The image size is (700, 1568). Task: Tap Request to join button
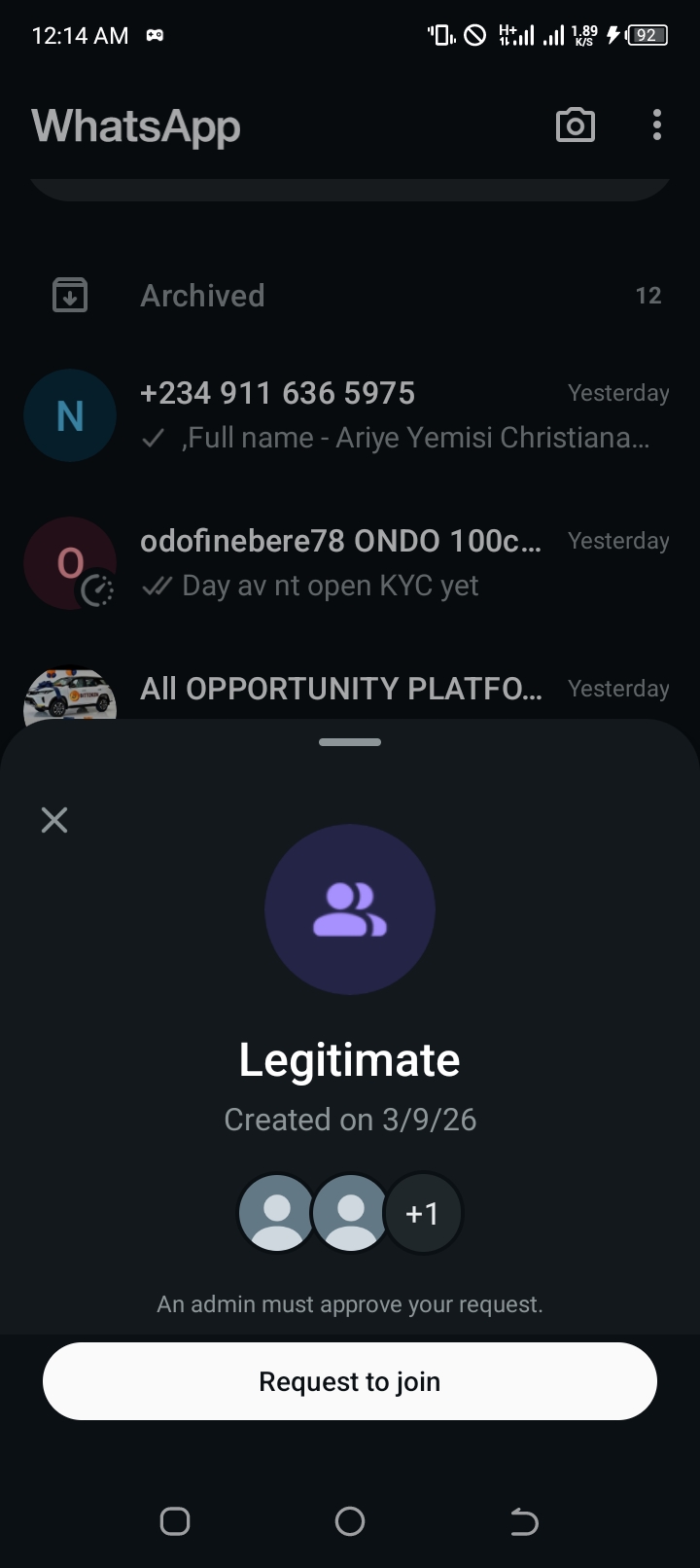pos(350,1381)
